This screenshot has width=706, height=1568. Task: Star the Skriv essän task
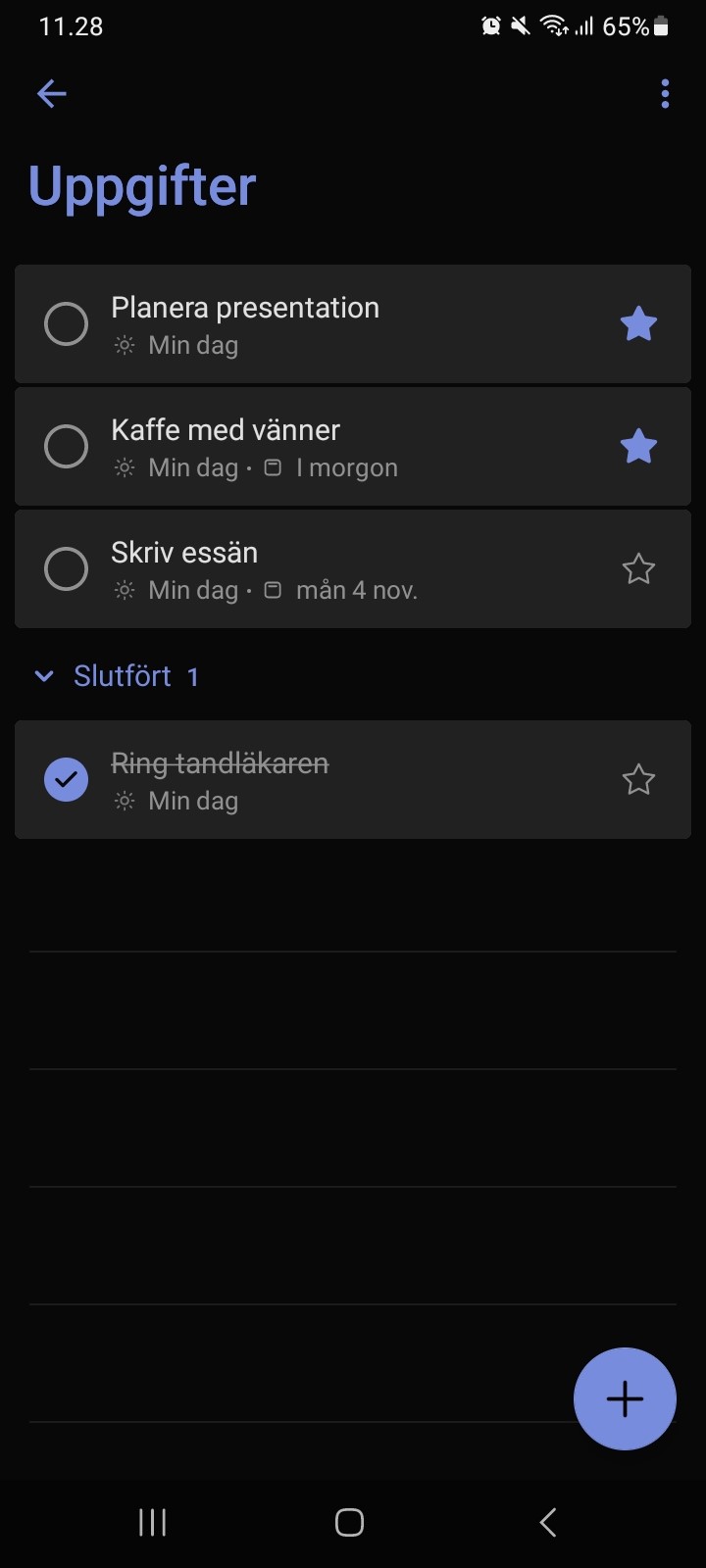tap(638, 569)
